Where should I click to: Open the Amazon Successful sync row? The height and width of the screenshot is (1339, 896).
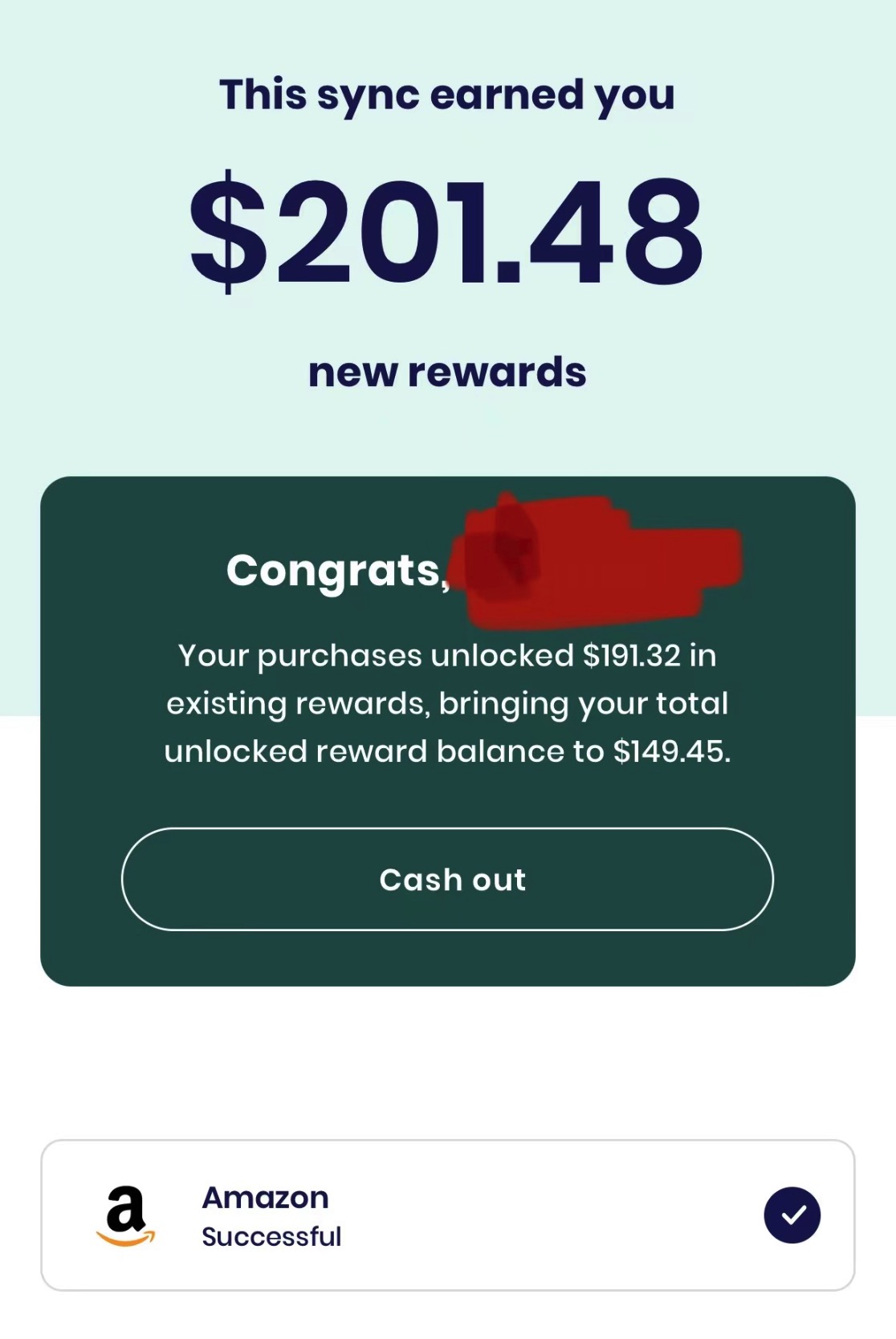(447, 1215)
